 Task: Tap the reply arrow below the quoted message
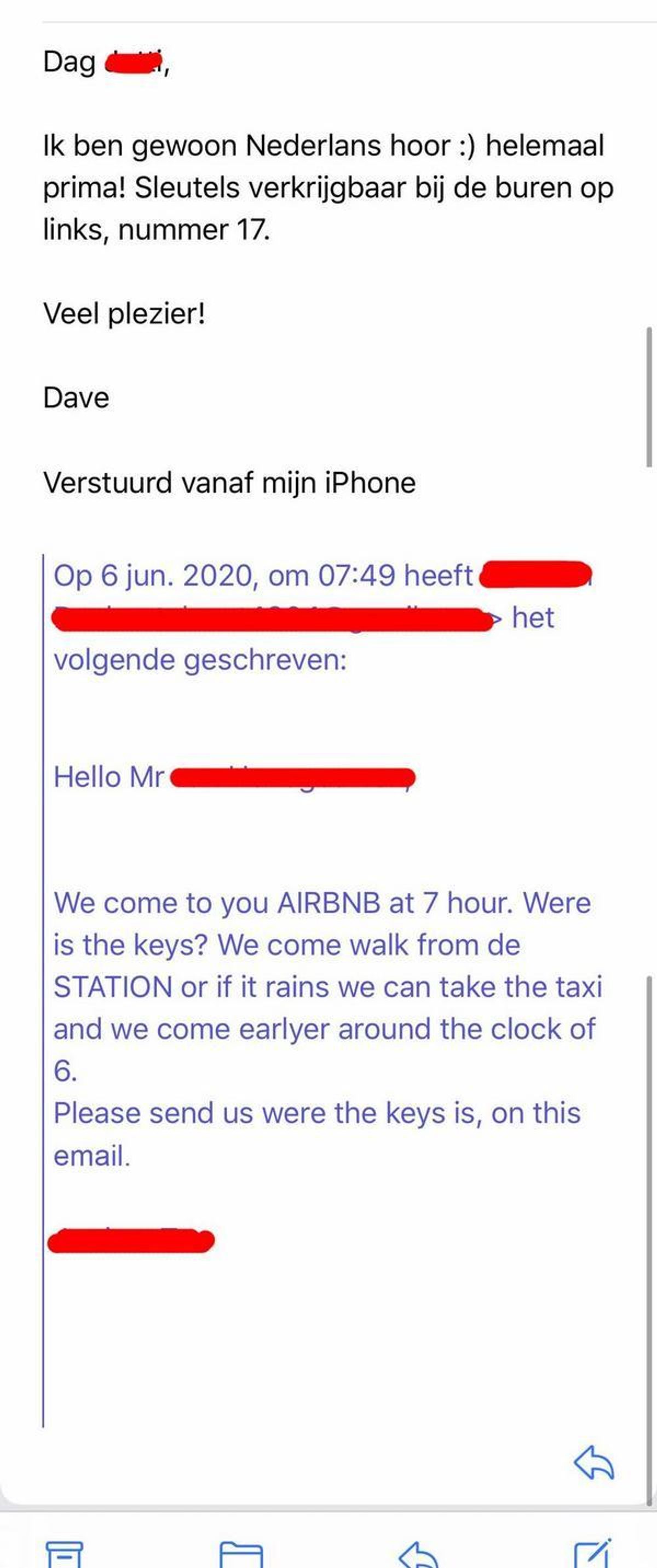tap(593, 1463)
